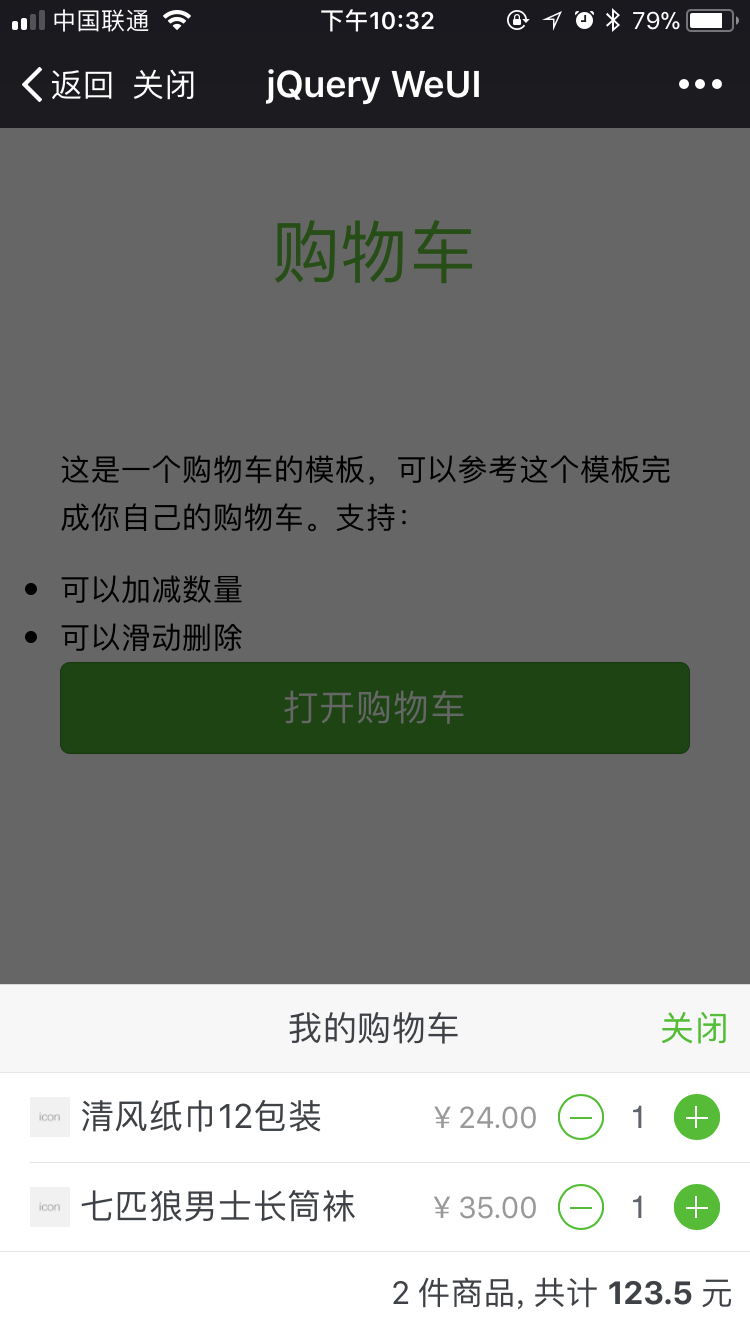Go back using the 返回 arrow

click(65, 86)
